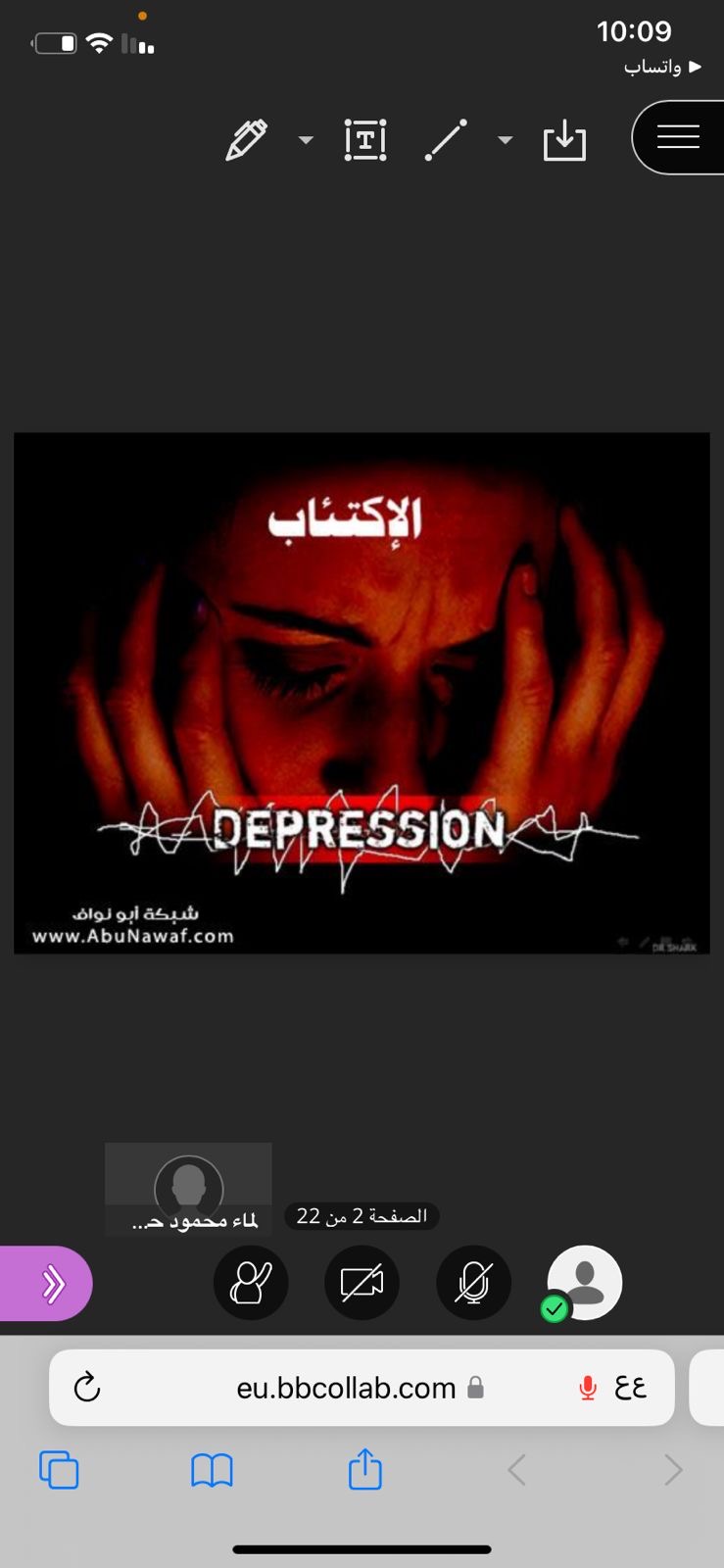
Task: Turn on the video camera
Action: click(362, 1283)
